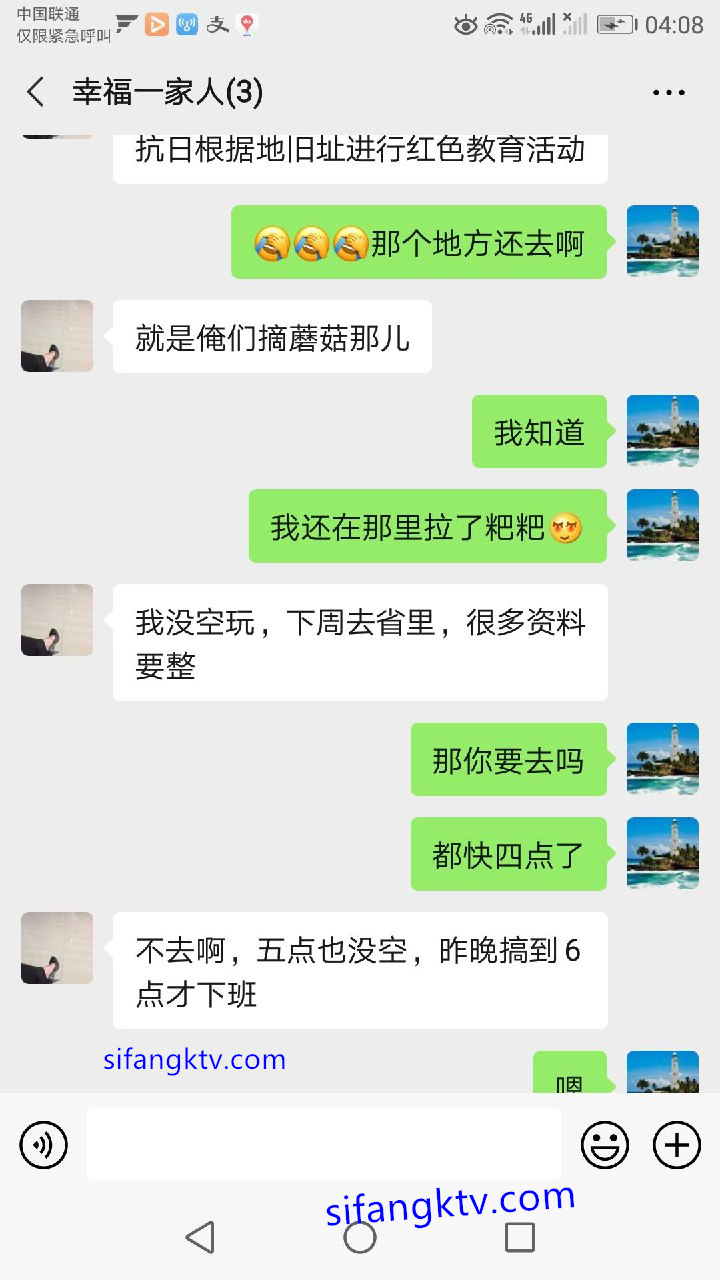The height and width of the screenshot is (1280, 720).
Task: Open the plus attachment menu
Action: [677, 1144]
